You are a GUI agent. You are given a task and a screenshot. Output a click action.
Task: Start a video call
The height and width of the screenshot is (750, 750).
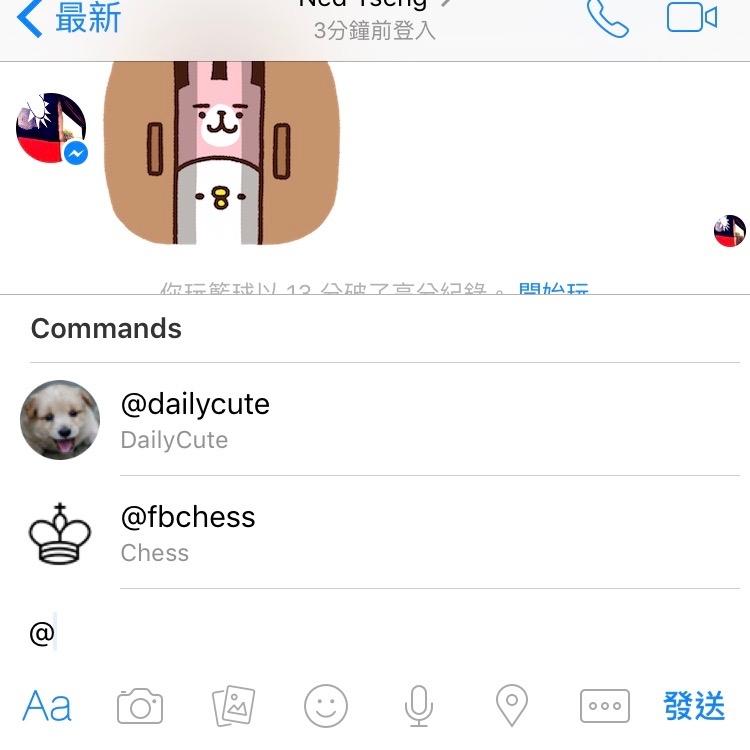[x=692, y=18]
